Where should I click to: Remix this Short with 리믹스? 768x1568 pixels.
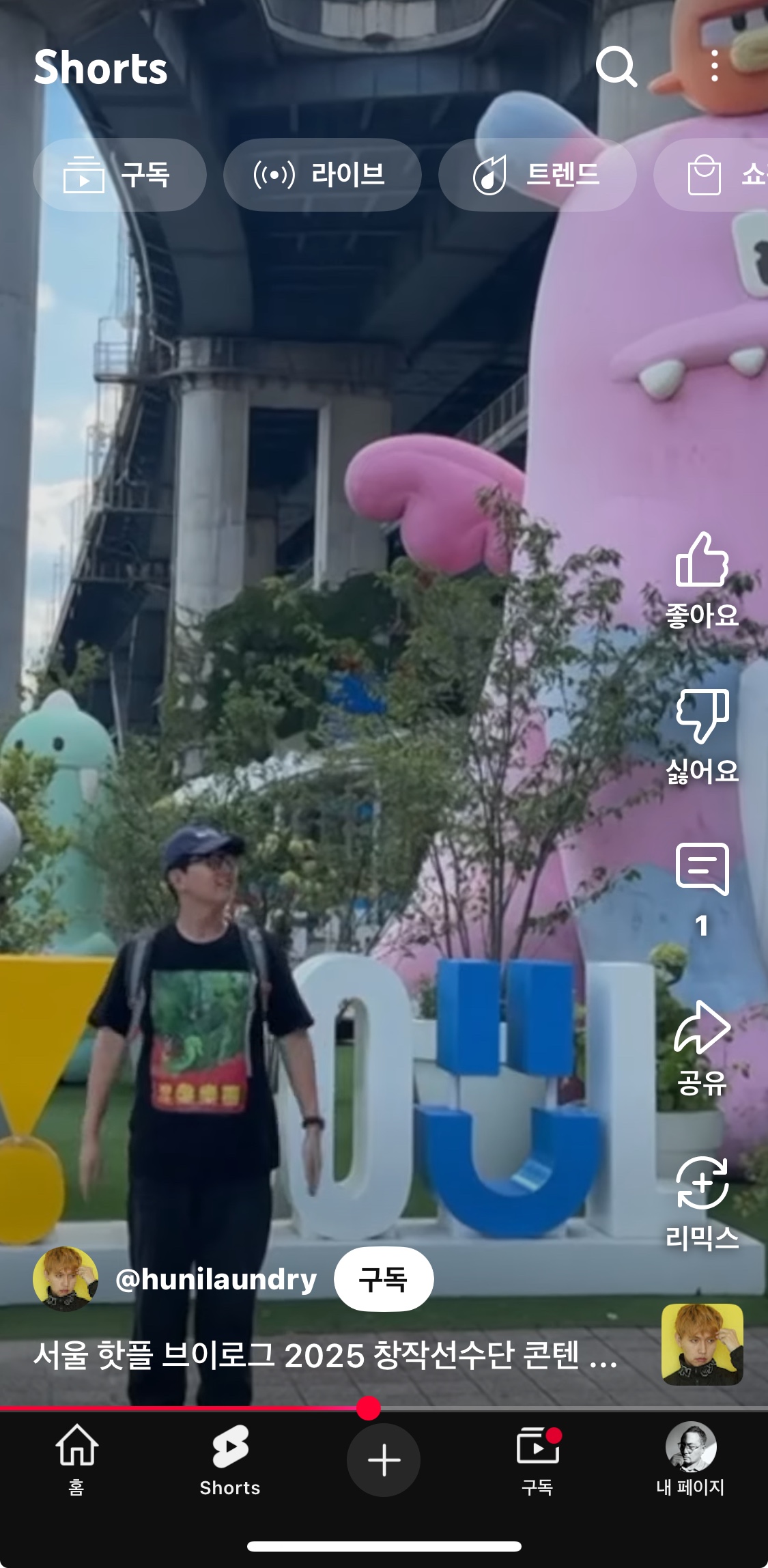point(702,1184)
